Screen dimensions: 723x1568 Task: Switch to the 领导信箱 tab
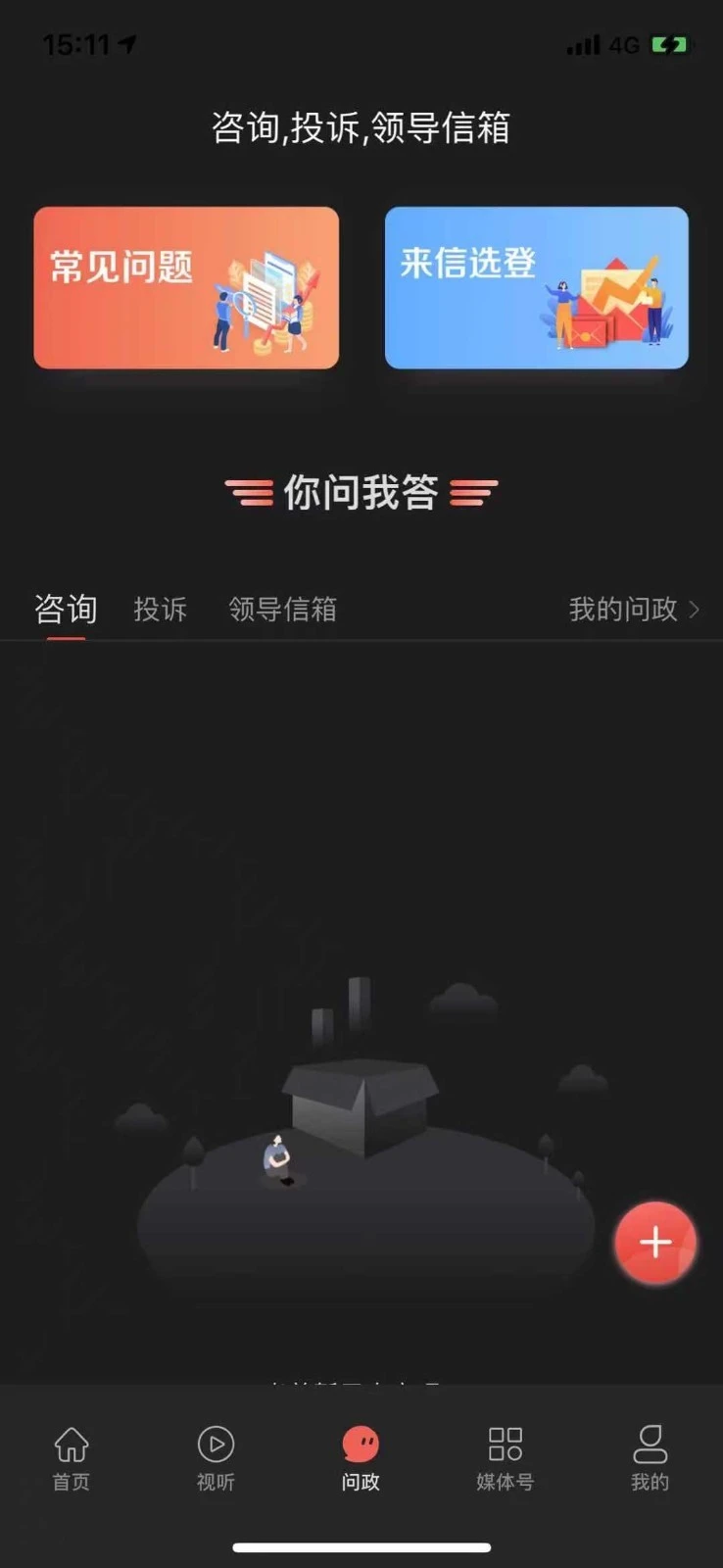point(282,610)
